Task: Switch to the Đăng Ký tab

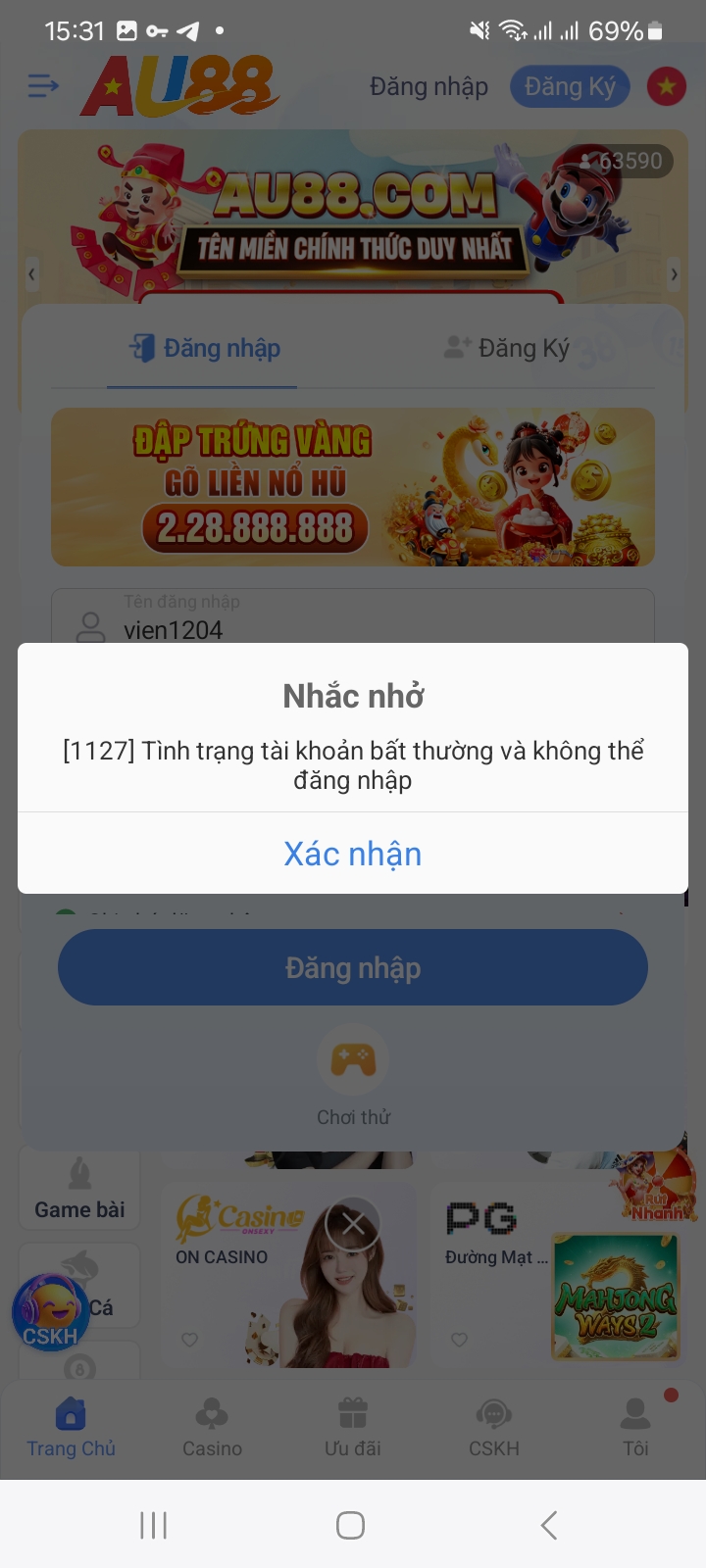Action: tap(507, 348)
